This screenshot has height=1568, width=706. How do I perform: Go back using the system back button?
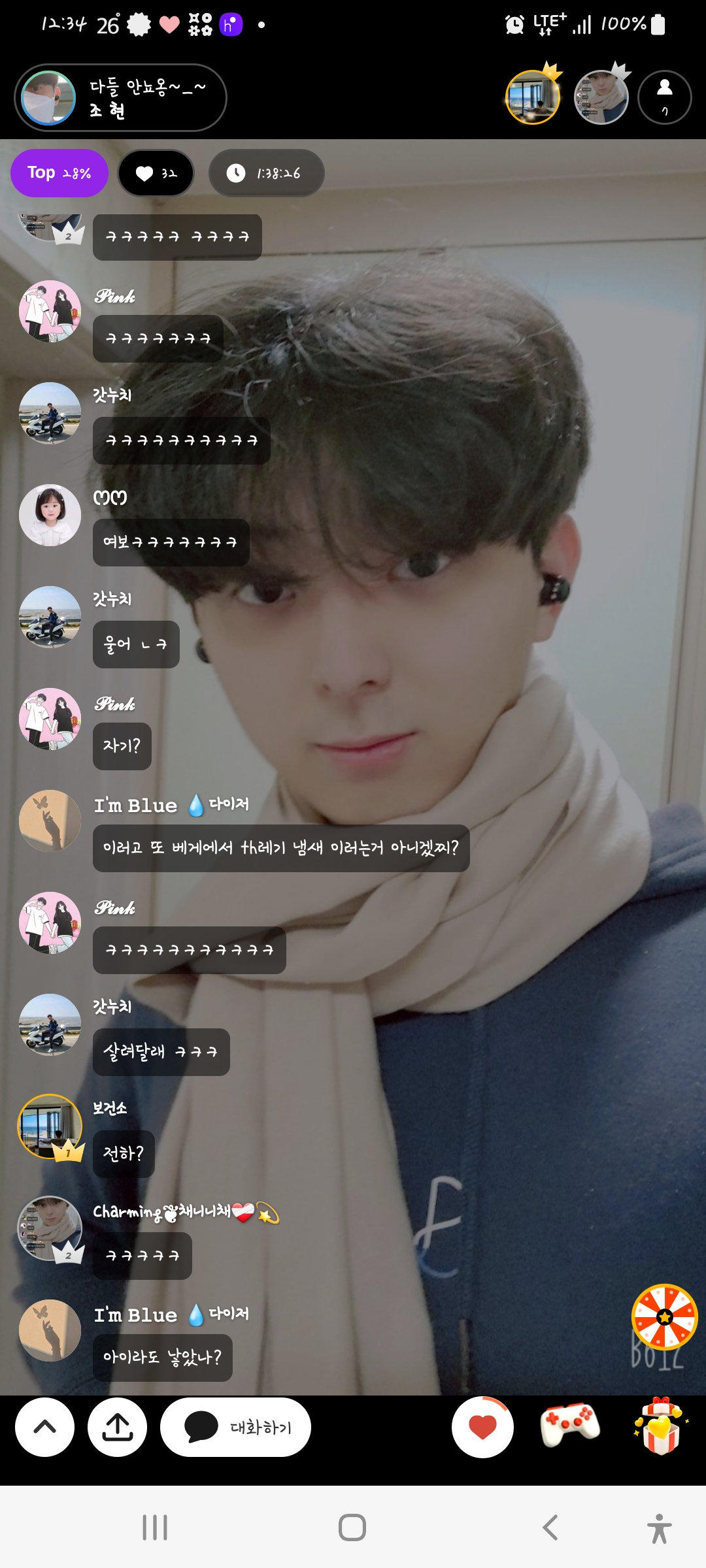tap(550, 1527)
